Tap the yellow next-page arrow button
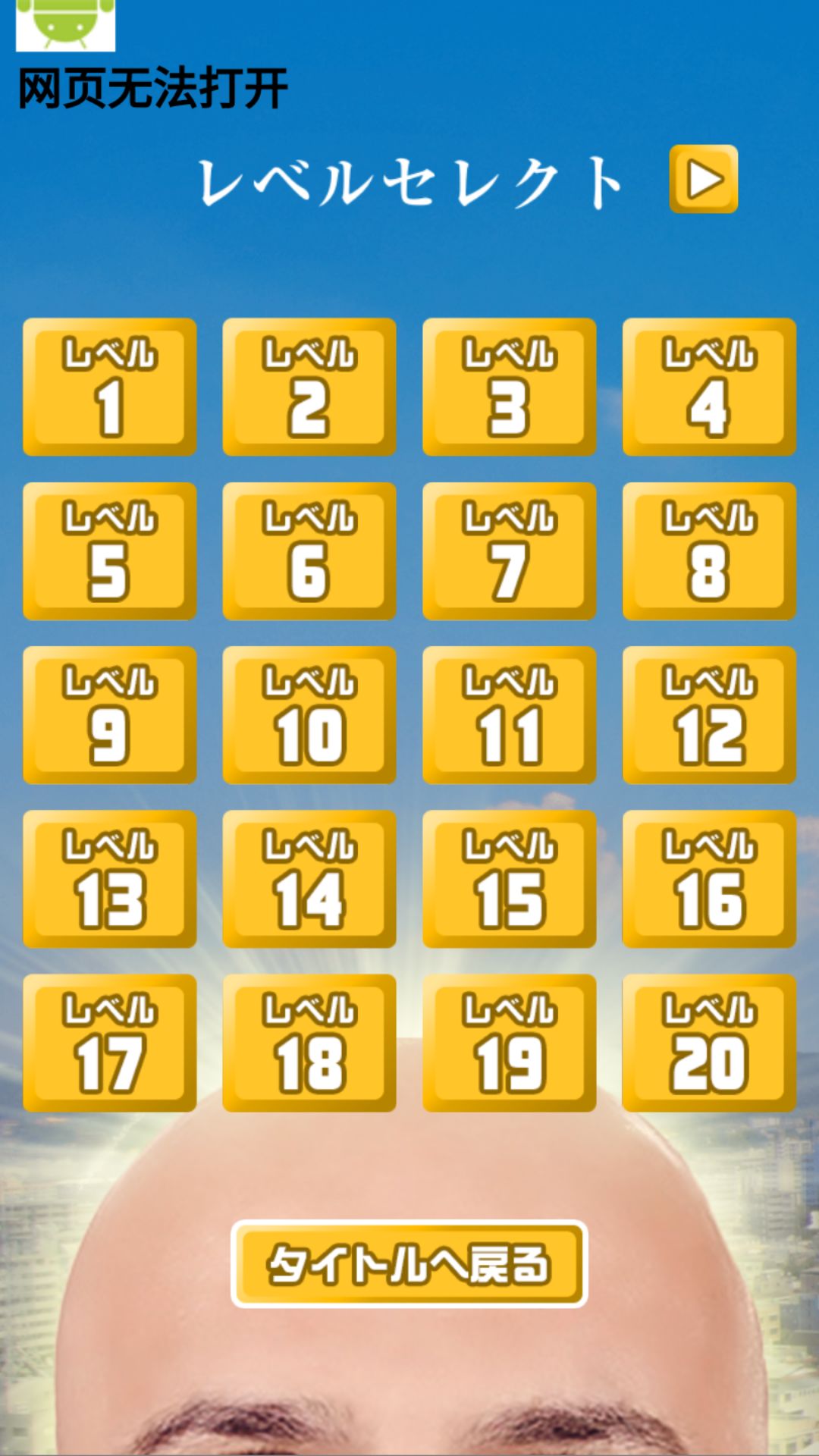 pyautogui.click(x=703, y=179)
